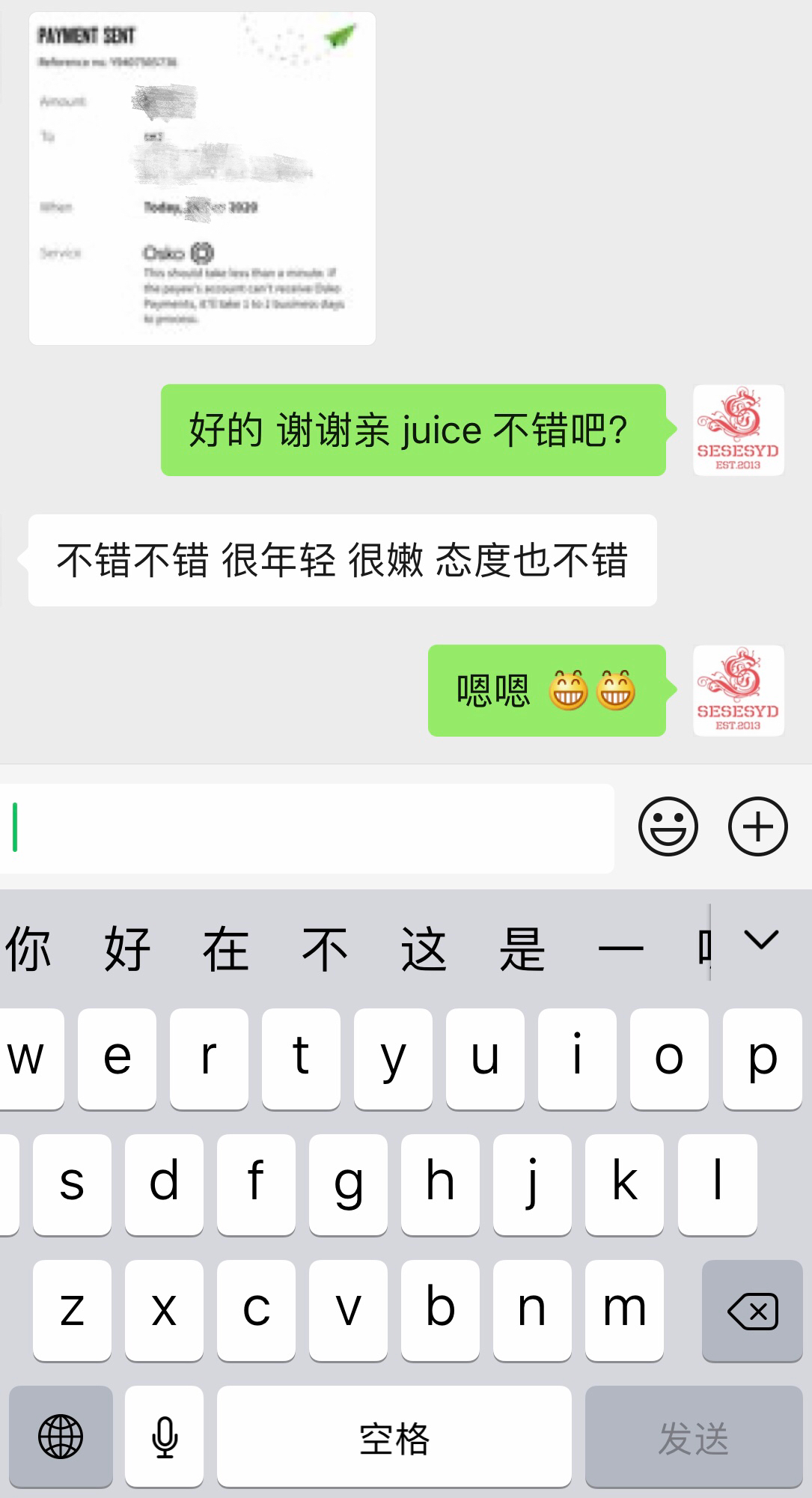Insert suggested word 你
Viewport: 812px width, 1498px height.
click(28, 949)
